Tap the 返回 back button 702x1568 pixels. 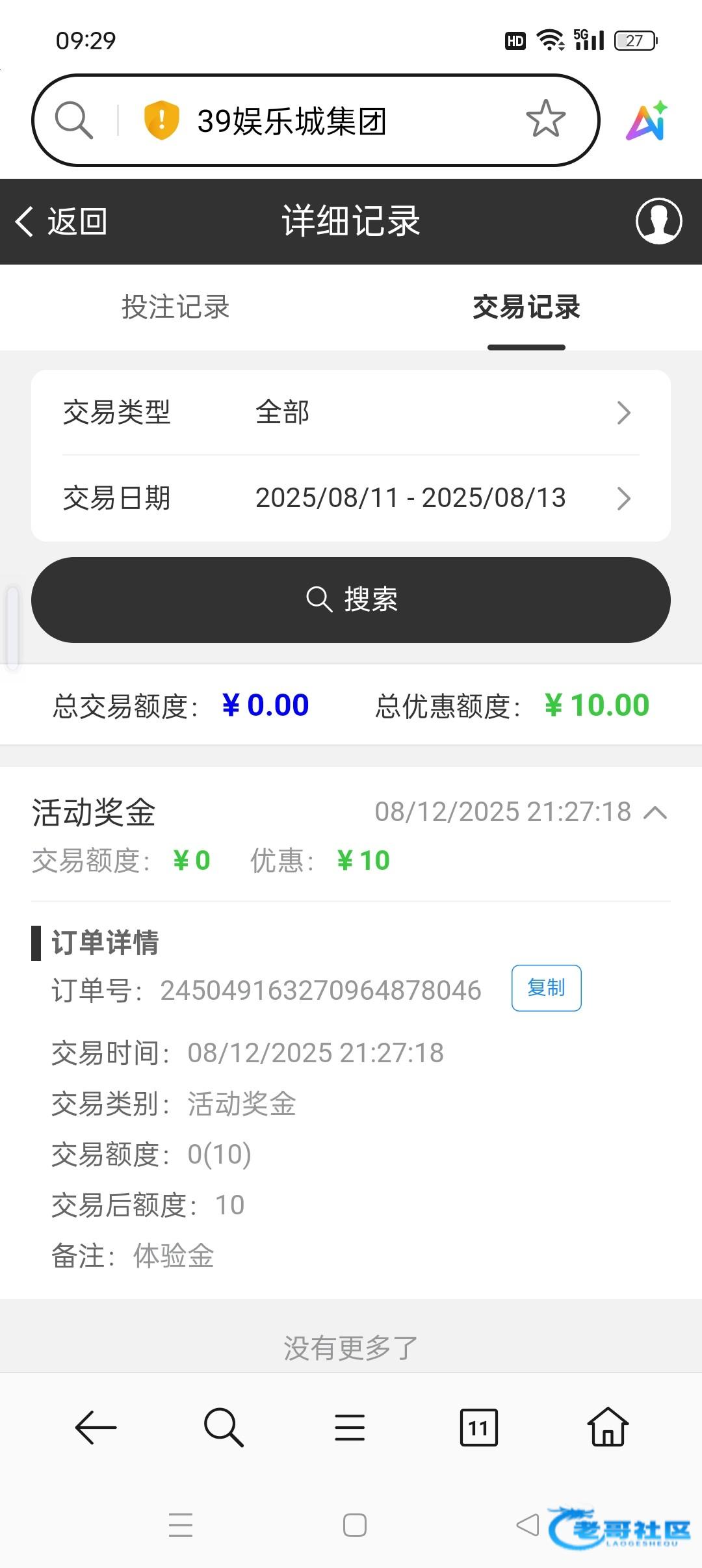point(62,222)
